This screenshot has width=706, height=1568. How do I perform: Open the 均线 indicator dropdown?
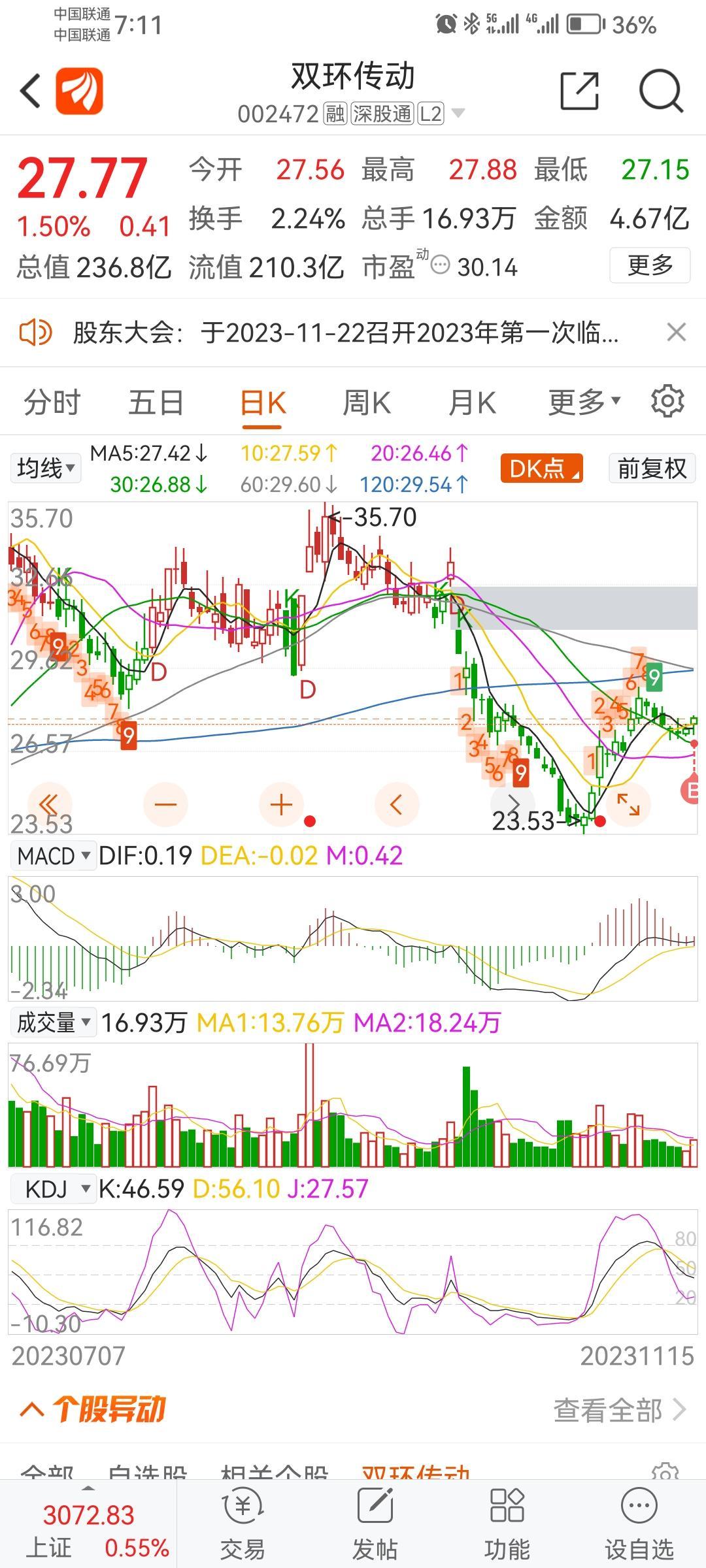point(46,468)
